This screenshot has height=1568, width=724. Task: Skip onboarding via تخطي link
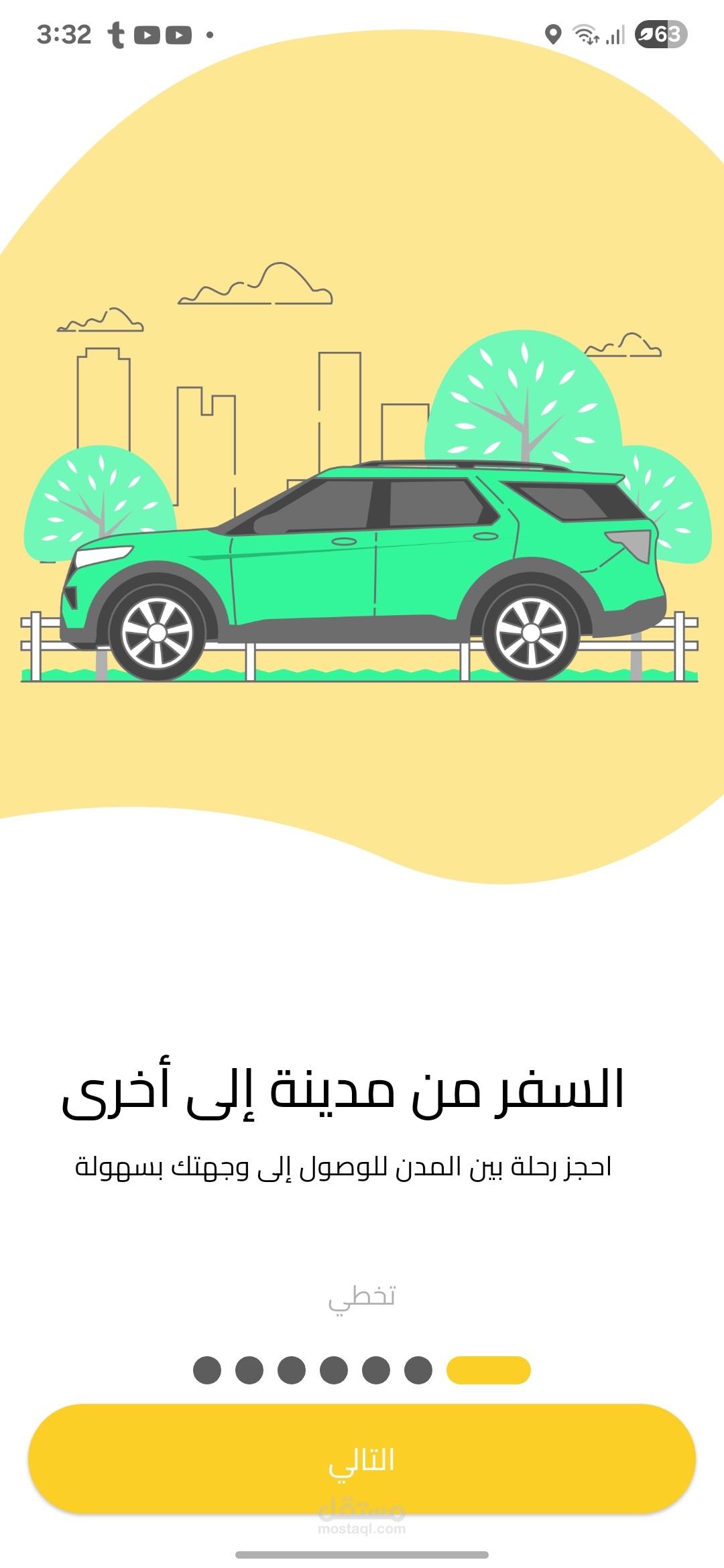point(361,1297)
